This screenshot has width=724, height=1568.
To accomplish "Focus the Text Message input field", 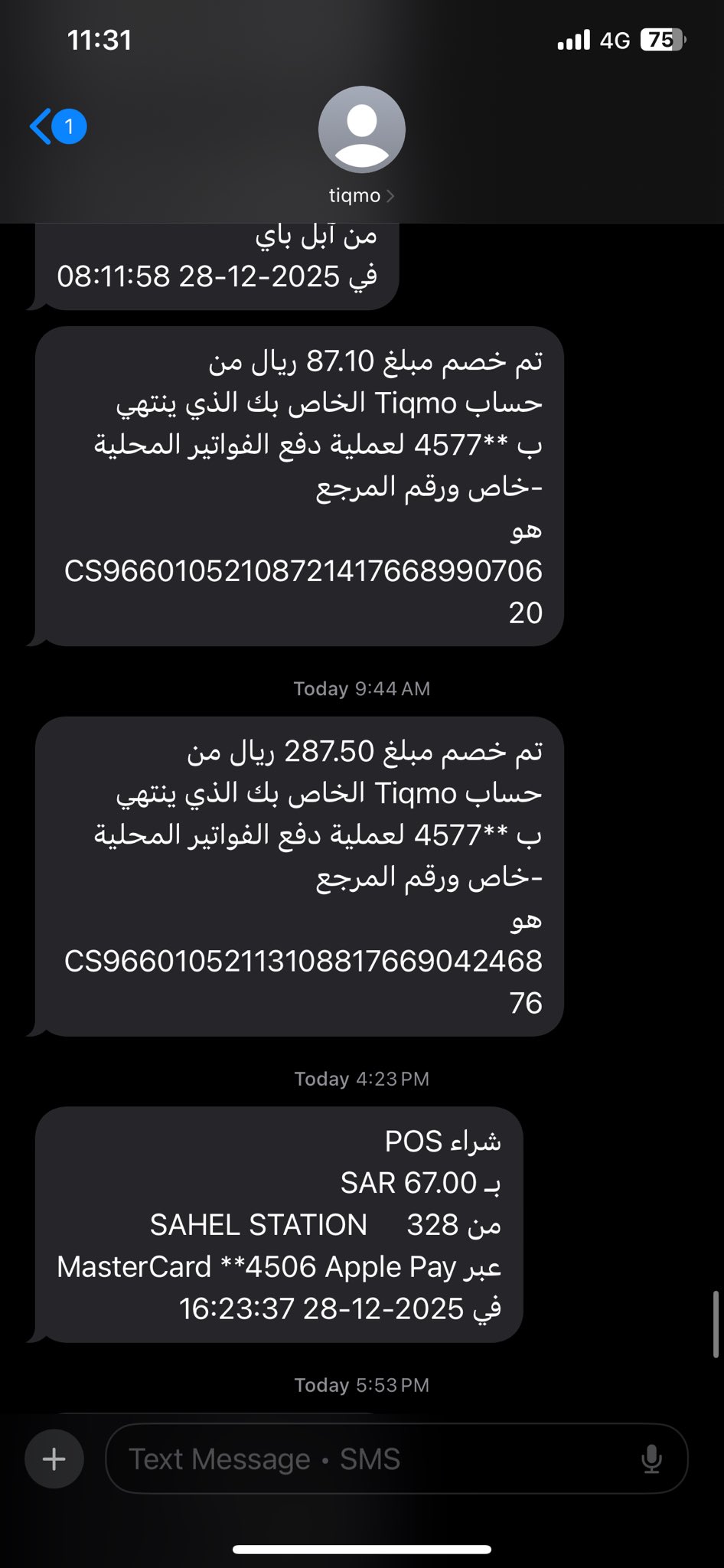I will [367, 1459].
